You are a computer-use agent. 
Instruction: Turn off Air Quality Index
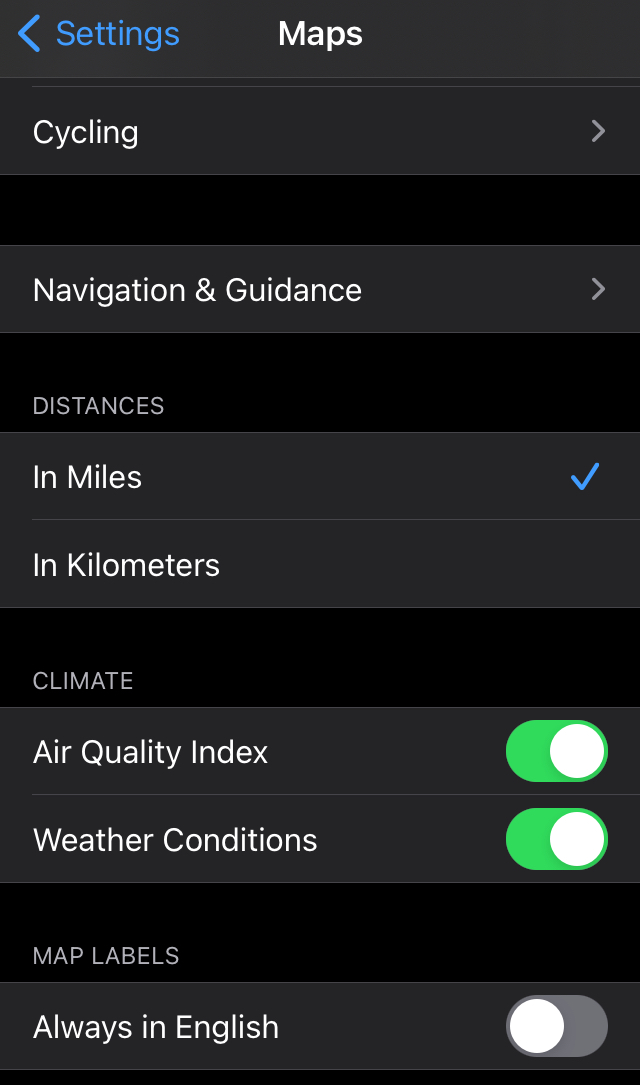pyautogui.click(x=556, y=752)
